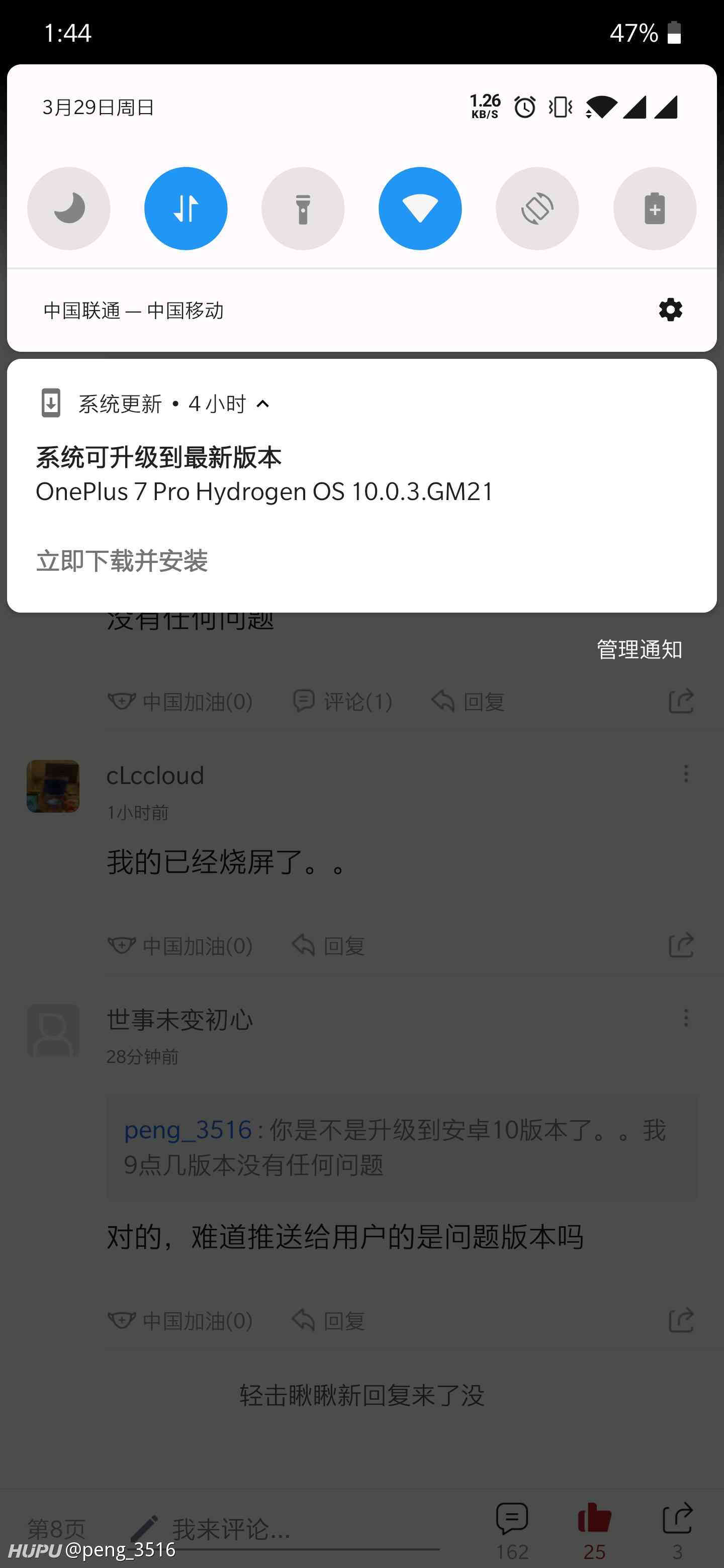Toggle the Do Not Disturb moon tile
This screenshot has height=1568, width=724.
click(x=69, y=208)
